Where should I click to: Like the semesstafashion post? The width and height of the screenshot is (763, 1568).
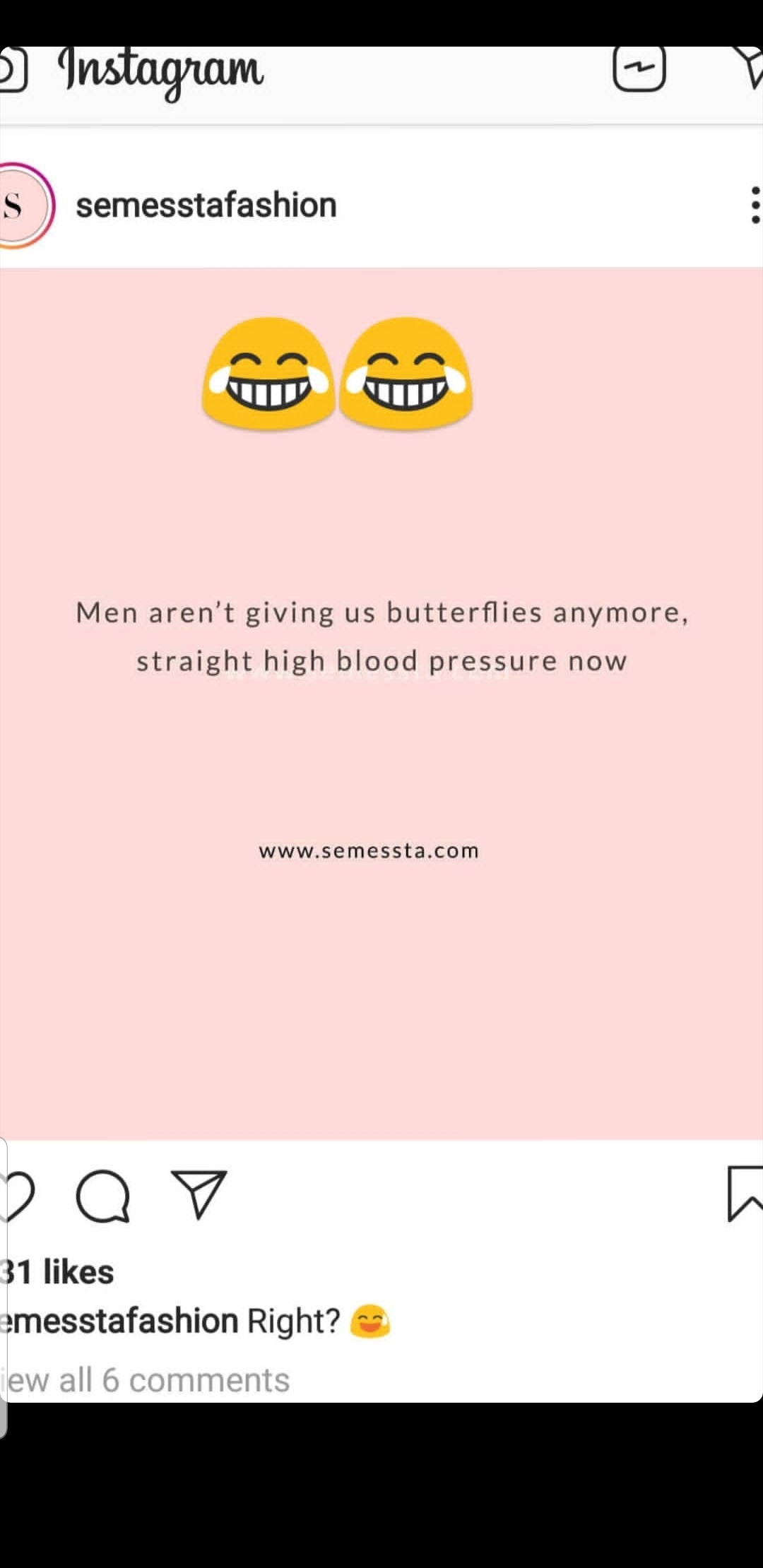point(16,1196)
